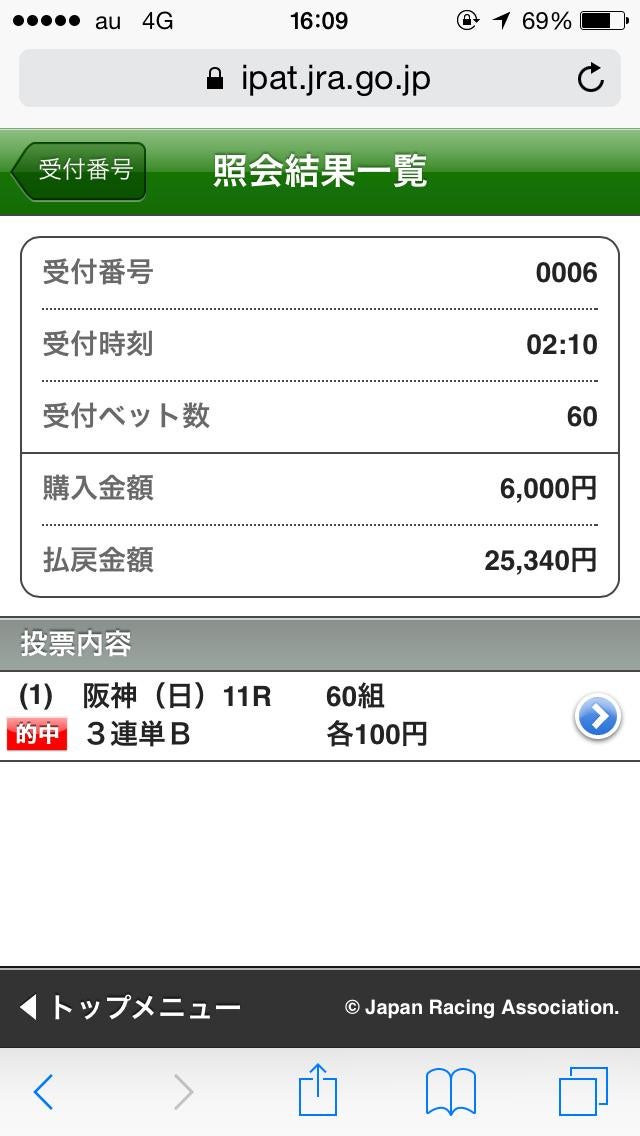Tap the ipat.jra.go.jp address bar
This screenshot has width=640, height=1136.
coord(318,79)
